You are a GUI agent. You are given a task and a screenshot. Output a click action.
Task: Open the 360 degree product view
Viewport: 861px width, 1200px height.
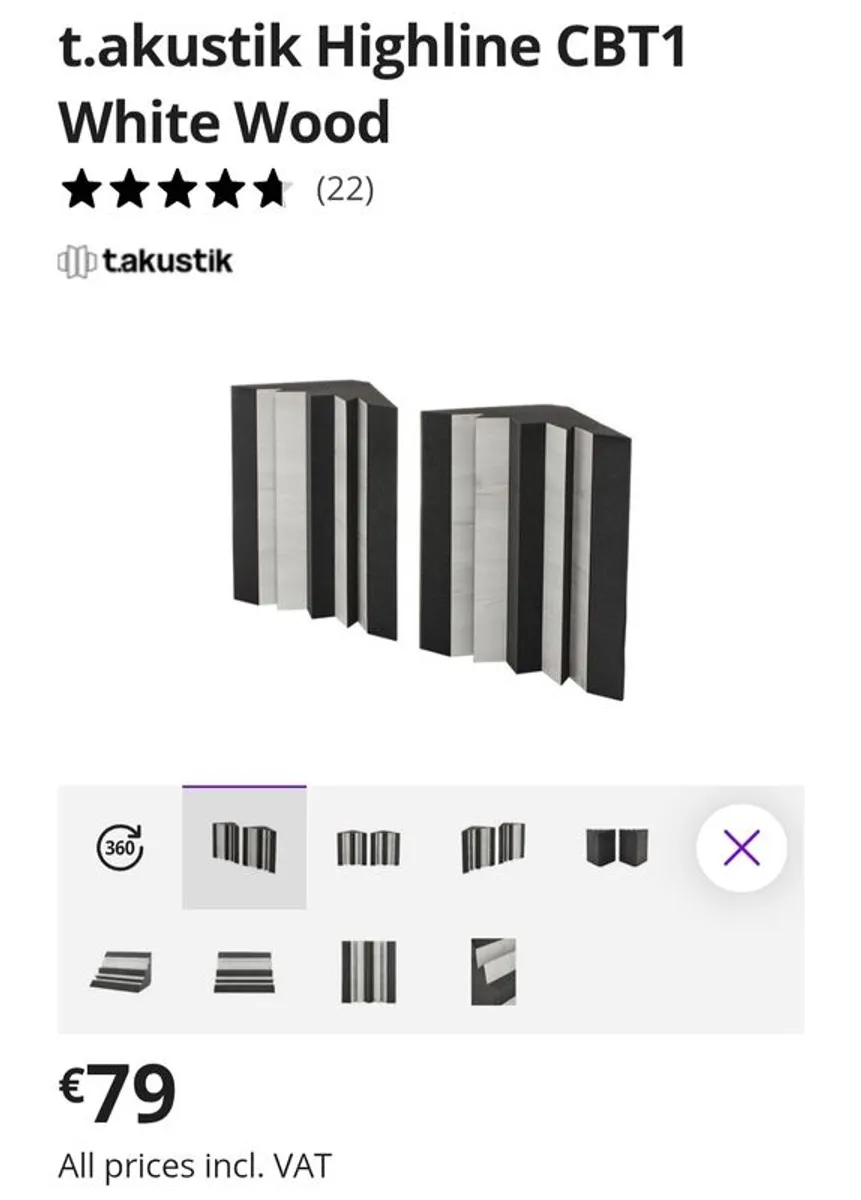pos(120,848)
